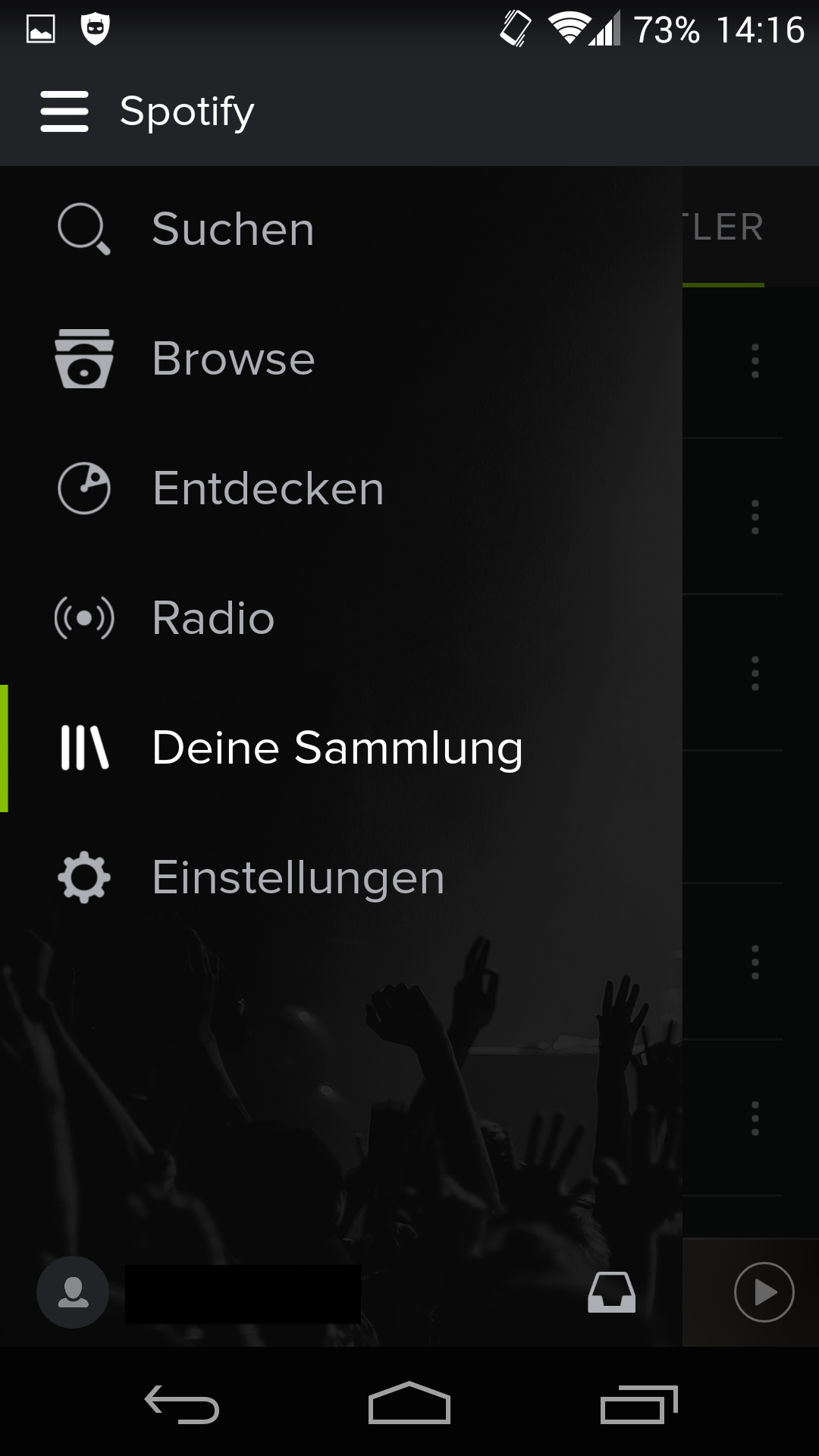Image resolution: width=819 pixels, height=1456 pixels.
Task: Open the user profile avatar
Action: coord(73,1292)
